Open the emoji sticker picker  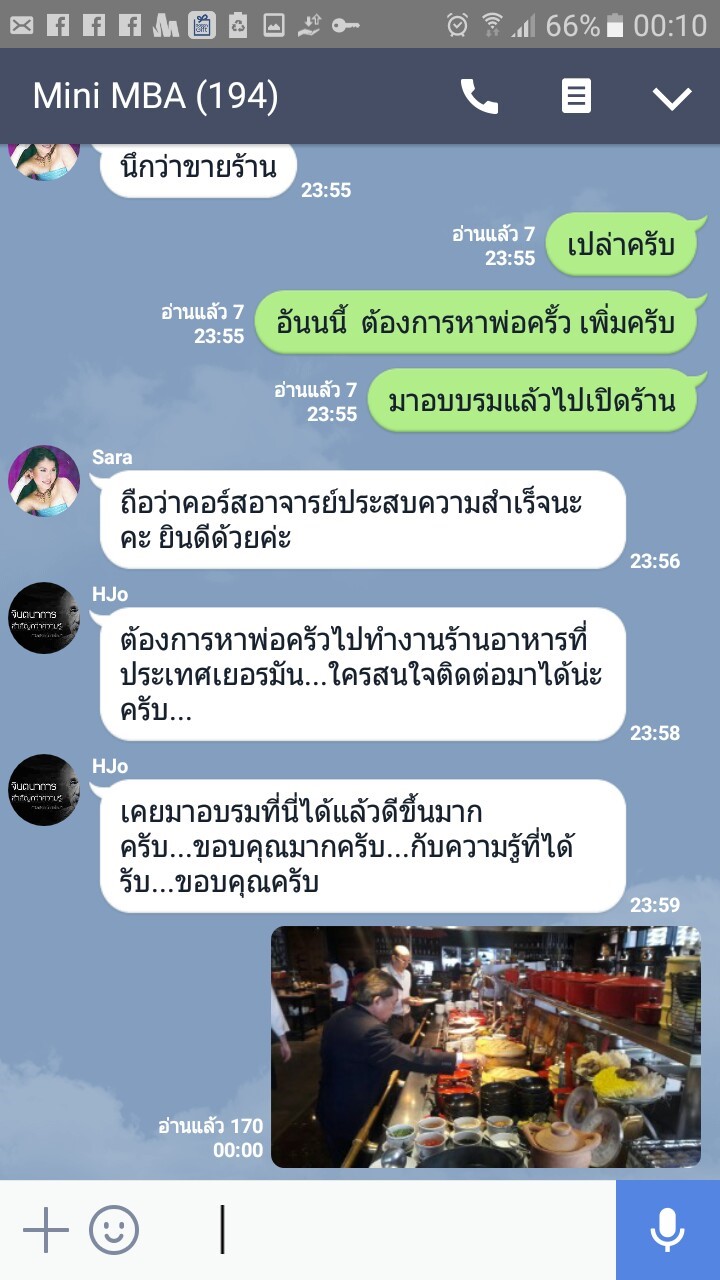pyautogui.click(x=114, y=1230)
